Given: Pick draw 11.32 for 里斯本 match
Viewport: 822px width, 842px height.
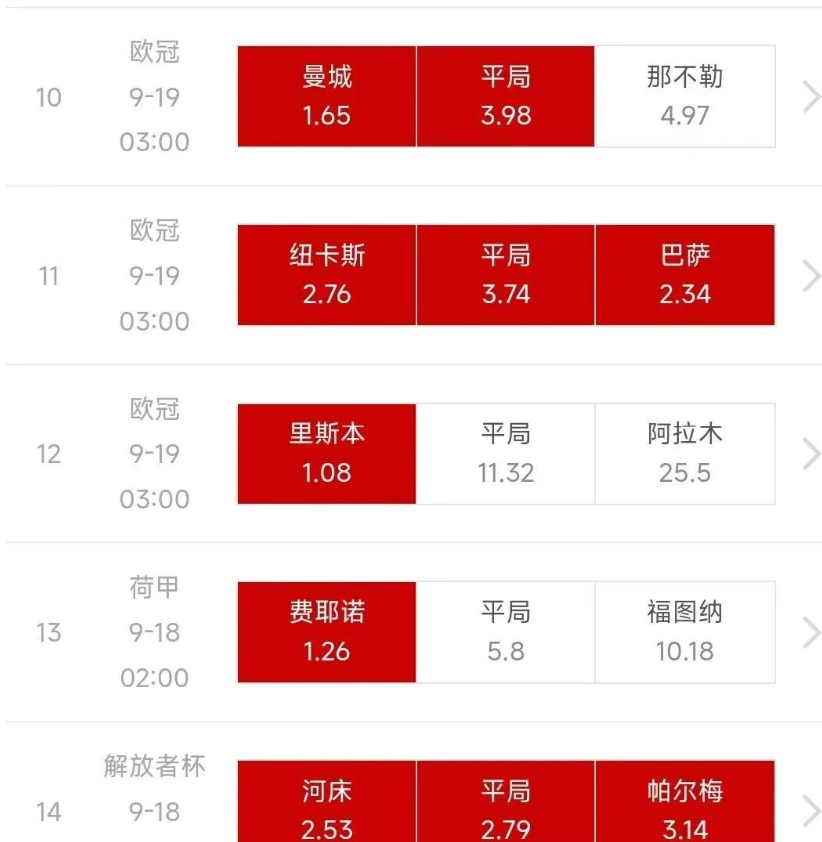Looking at the screenshot, I should click(x=505, y=453).
